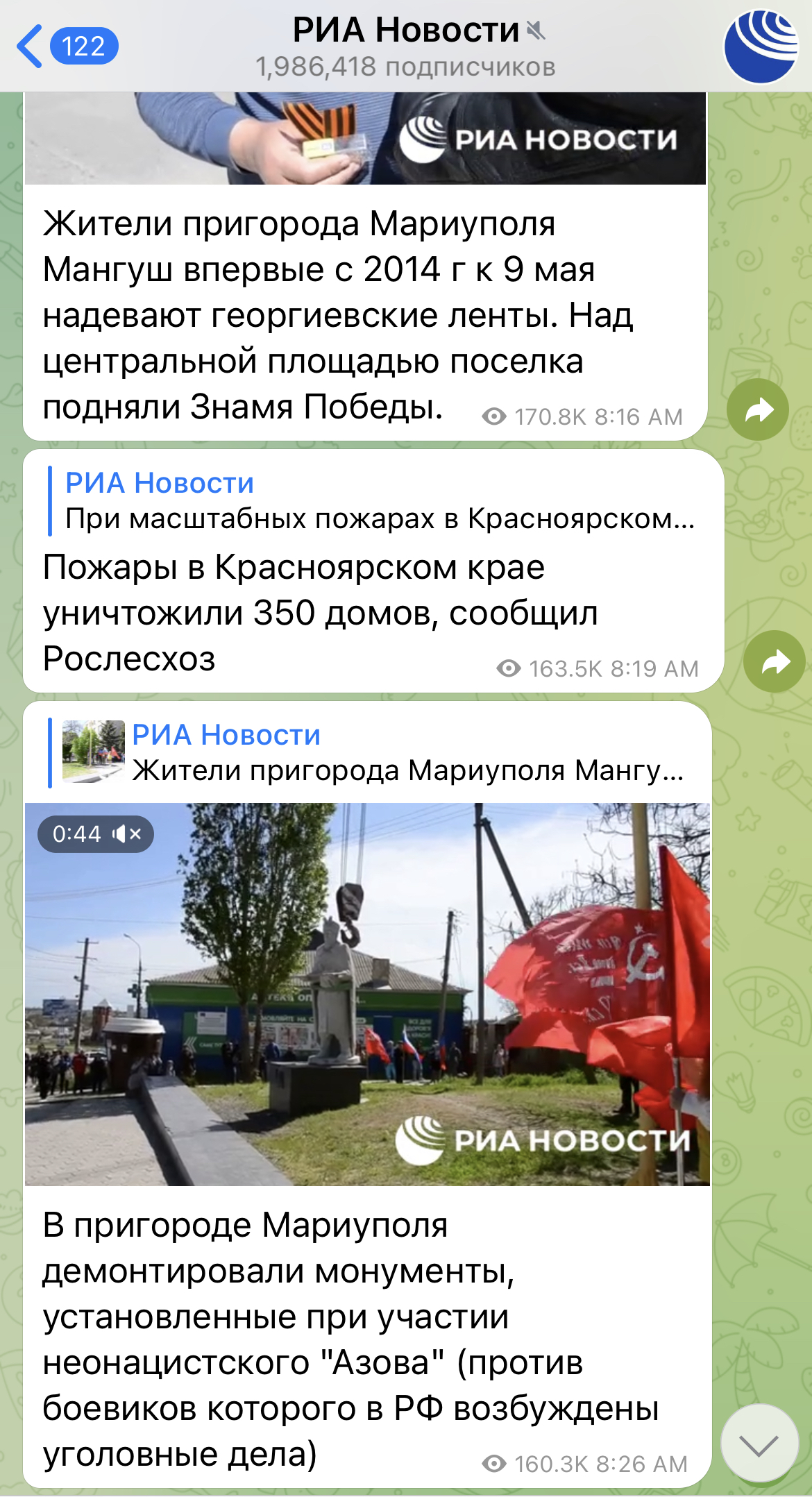Open РИА Новости channel profile avatar
Viewport: 812px width, 1497px height.
point(761,46)
